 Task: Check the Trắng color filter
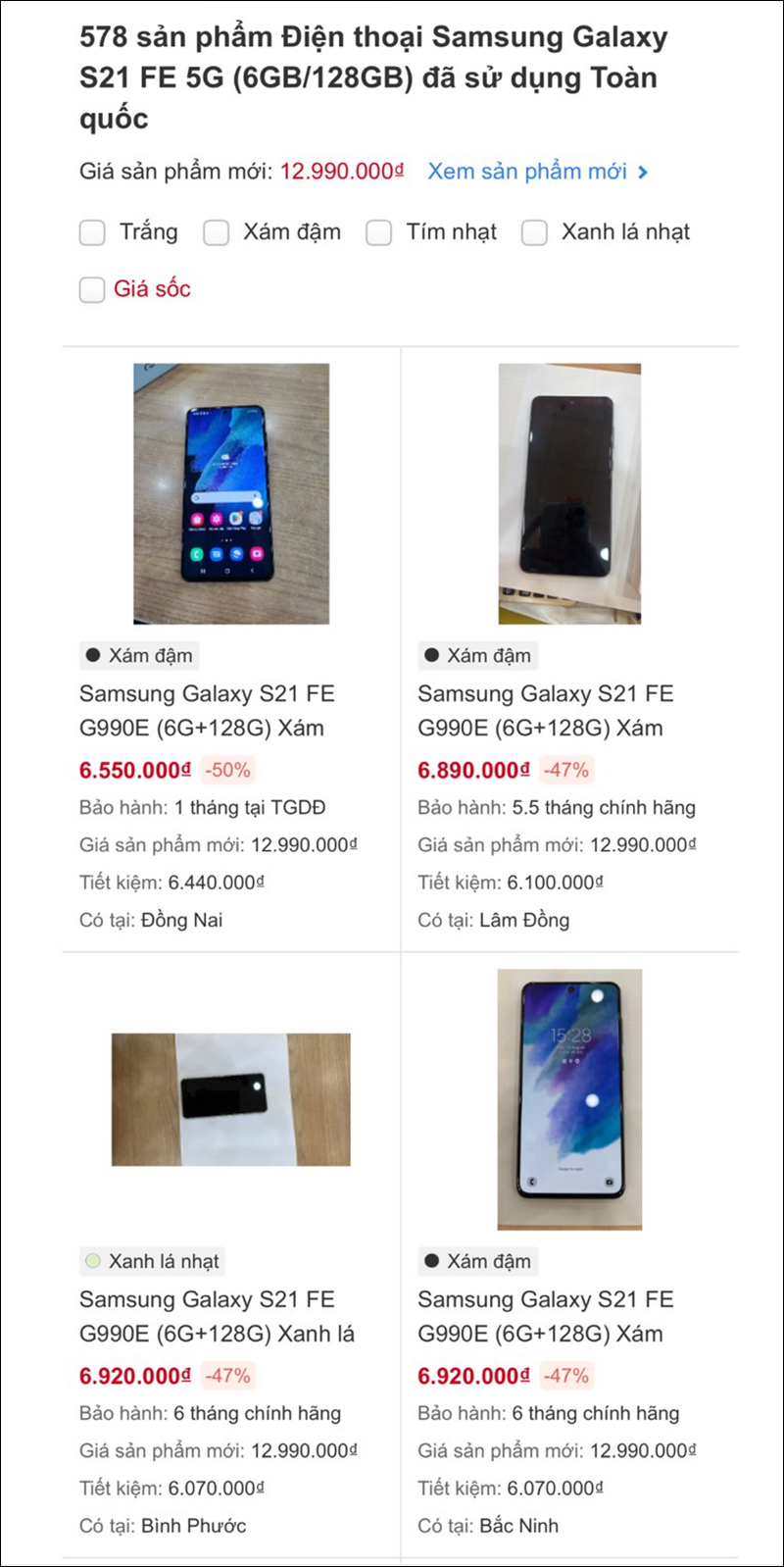click(91, 232)
